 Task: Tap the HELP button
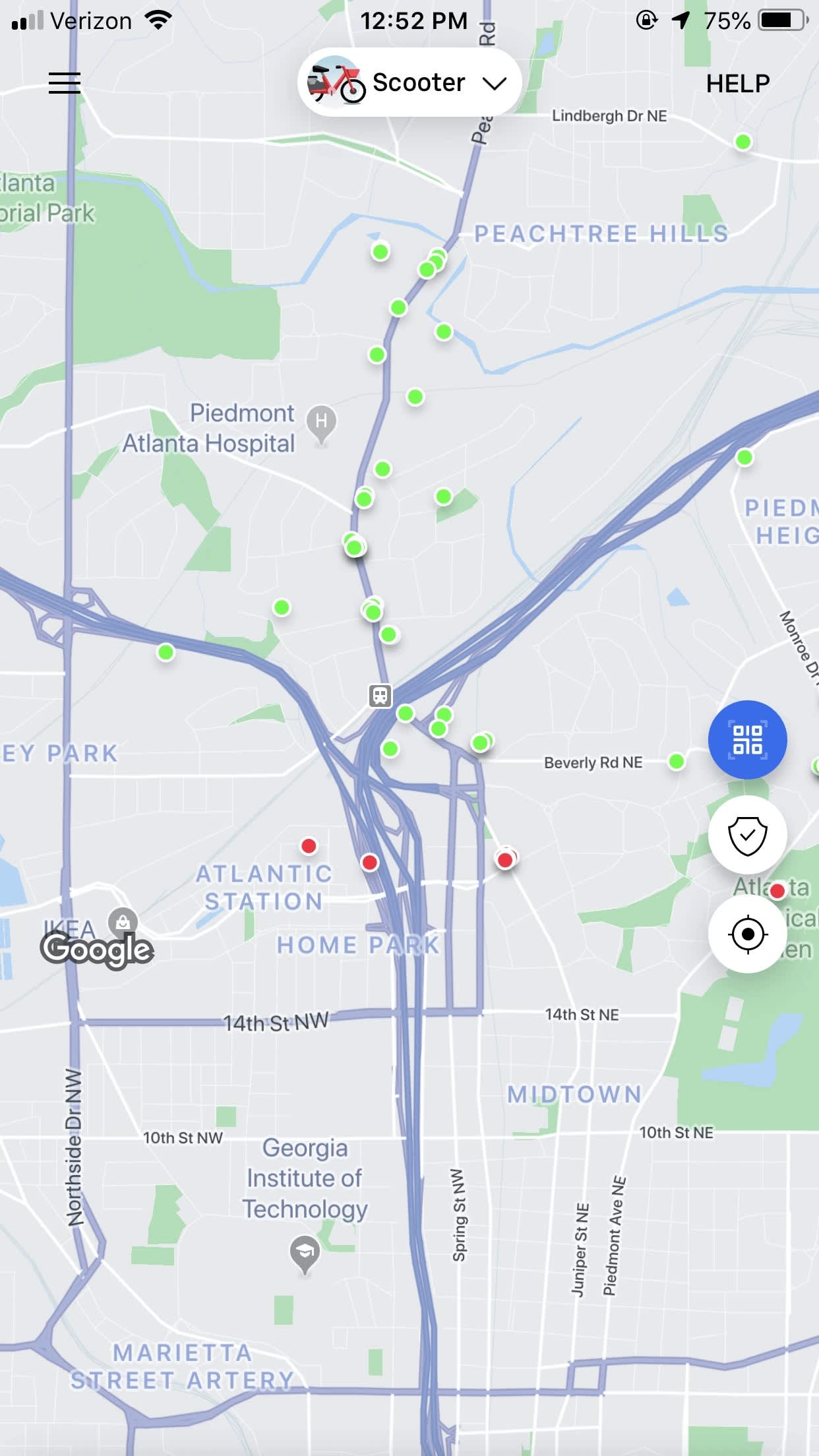click(x=737, y=84)
